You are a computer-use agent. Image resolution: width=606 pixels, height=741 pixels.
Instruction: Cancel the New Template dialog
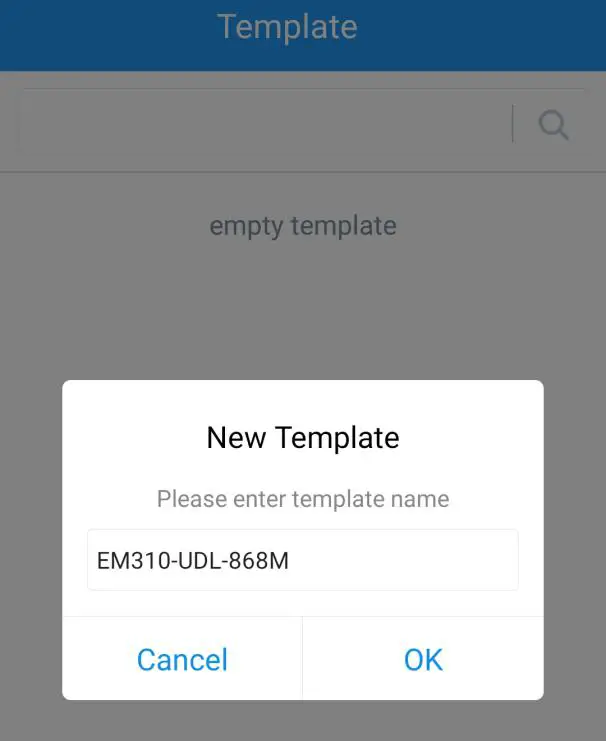(x=182, y=660)
